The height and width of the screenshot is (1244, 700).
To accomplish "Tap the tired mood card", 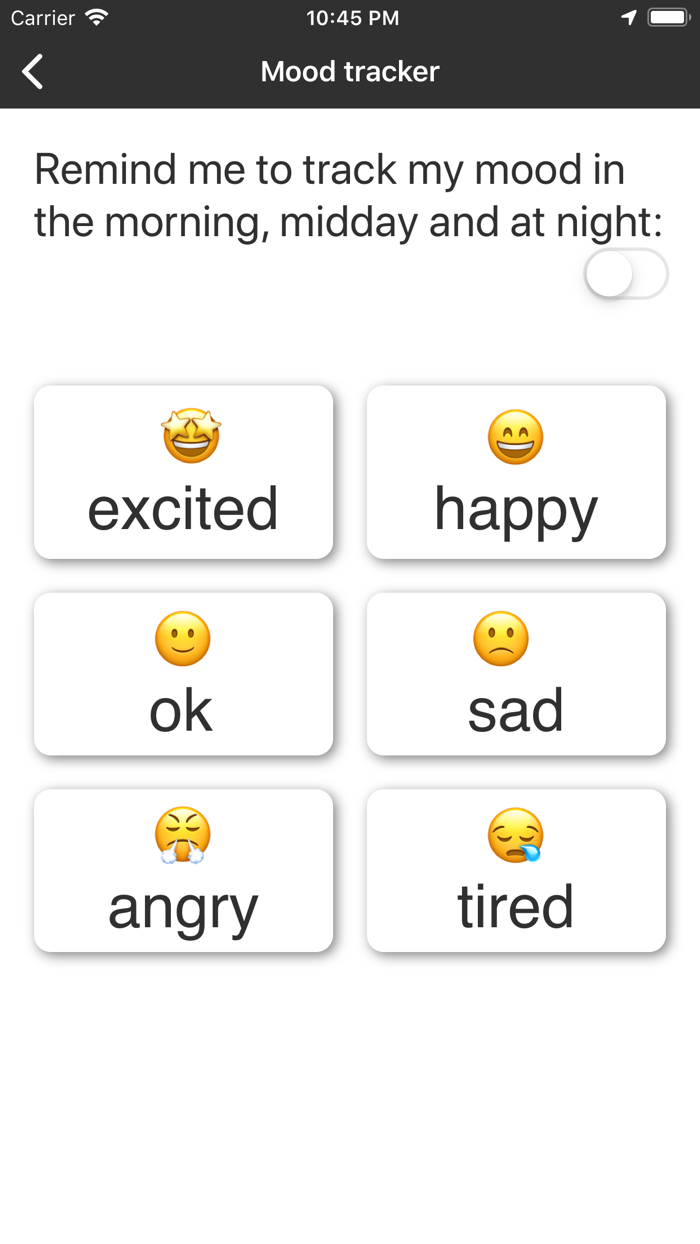I will click(x=516, y=871).
